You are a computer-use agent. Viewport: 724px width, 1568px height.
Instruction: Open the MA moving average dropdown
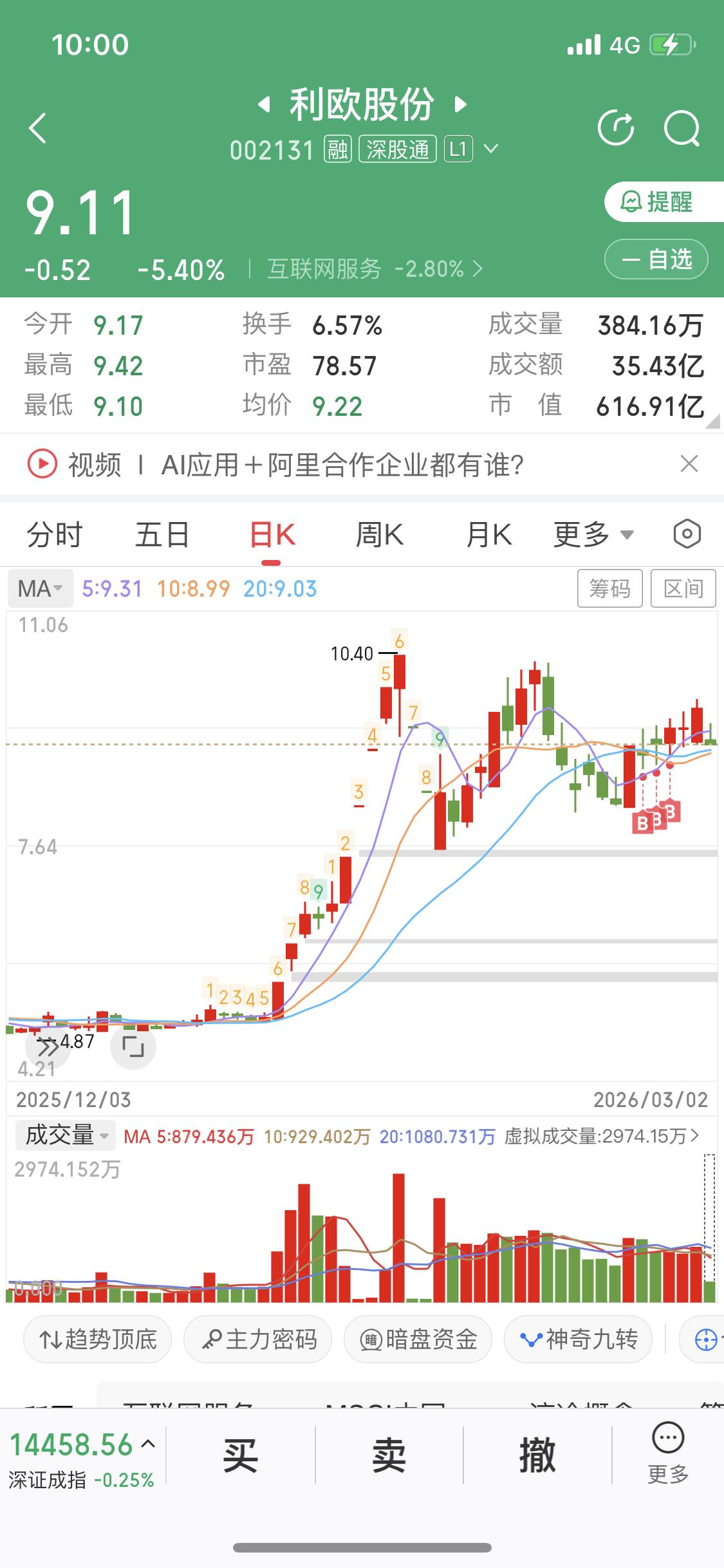39,588
